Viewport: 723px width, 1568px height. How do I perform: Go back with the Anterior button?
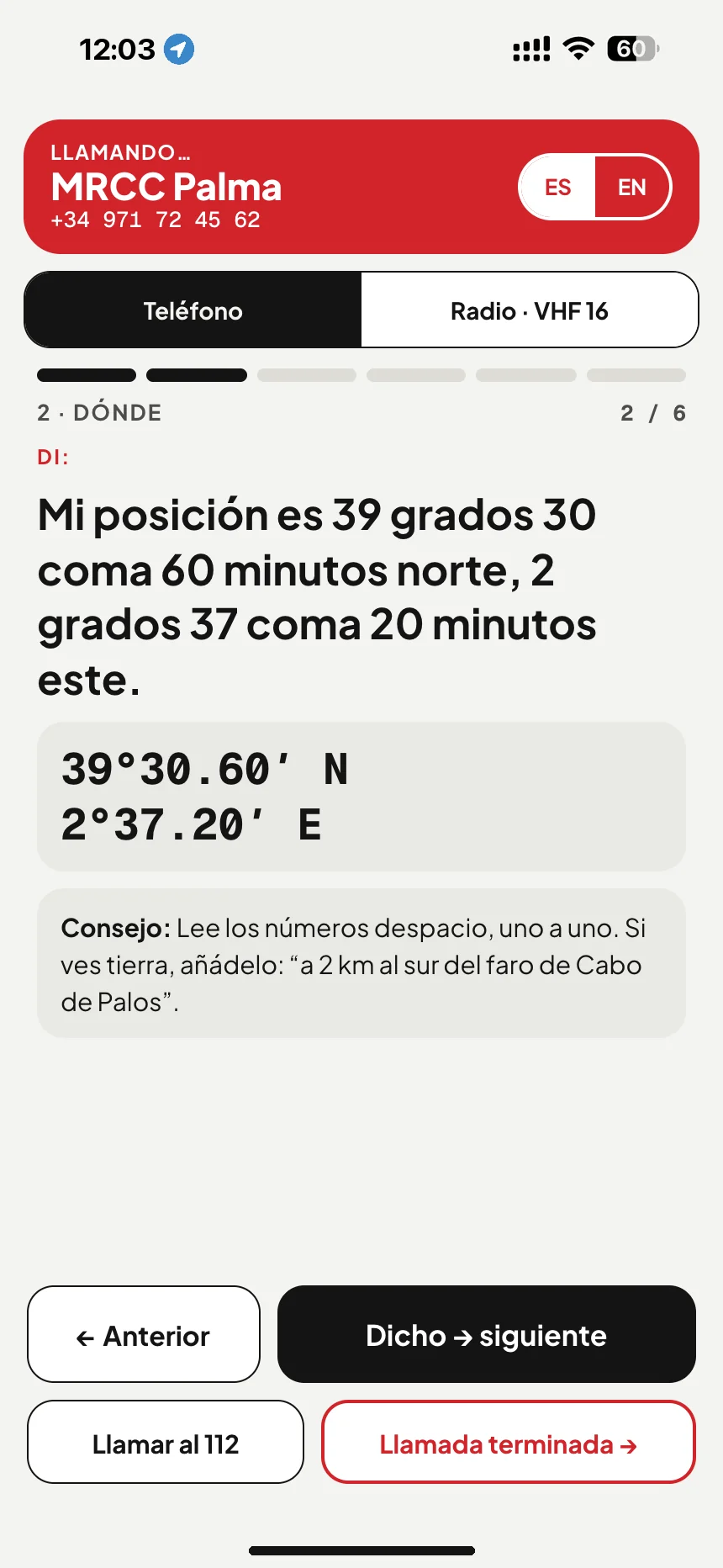point(144,1334)
